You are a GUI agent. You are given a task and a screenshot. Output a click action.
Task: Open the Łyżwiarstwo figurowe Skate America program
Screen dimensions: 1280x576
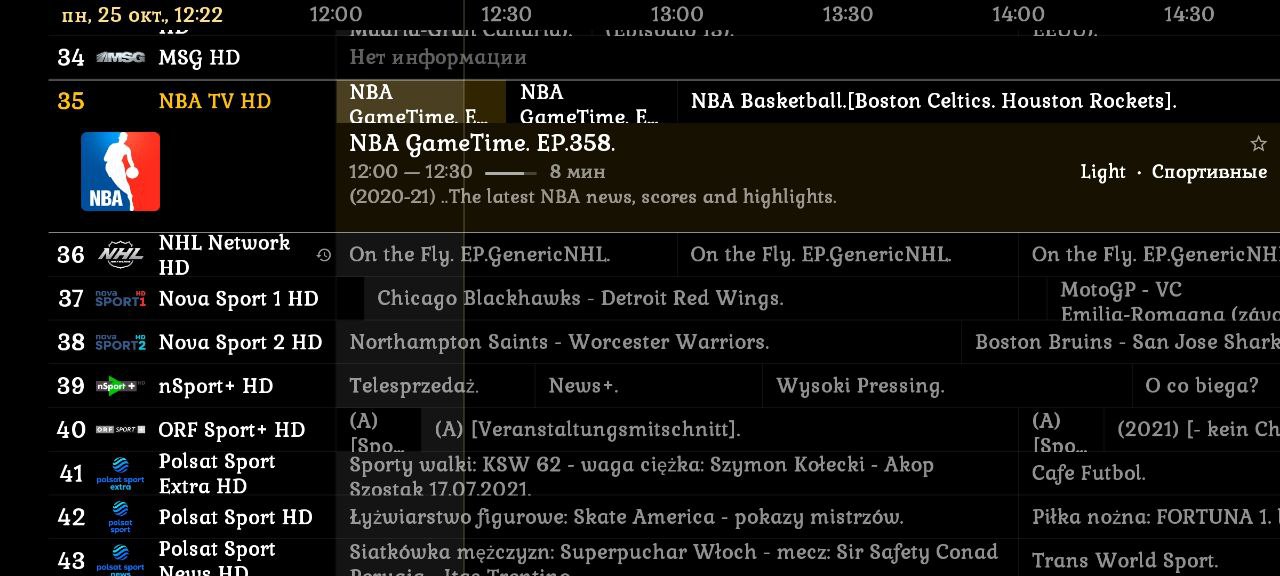point(626,517)
